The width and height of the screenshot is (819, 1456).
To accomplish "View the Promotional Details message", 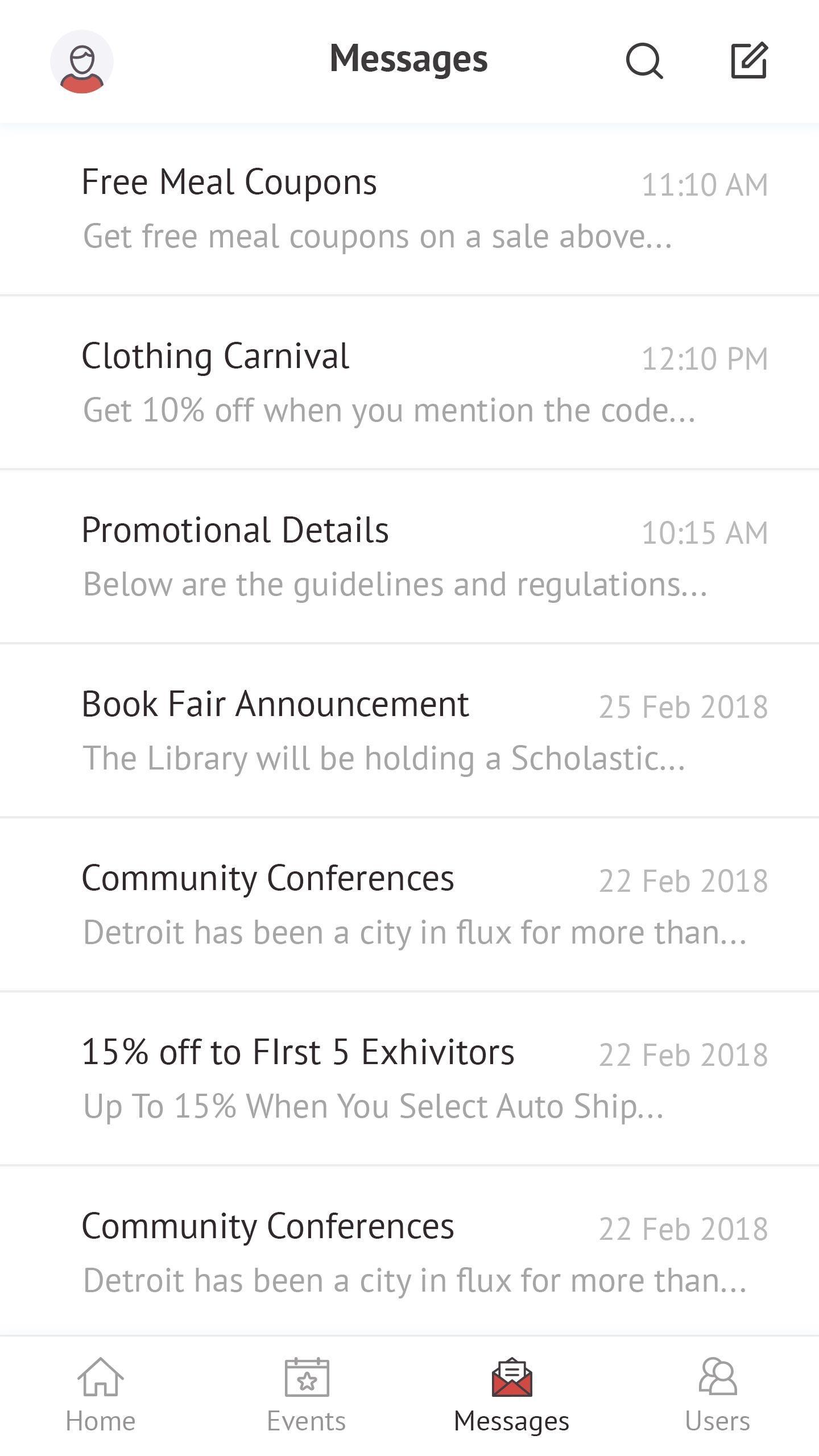I will (409, 557).
